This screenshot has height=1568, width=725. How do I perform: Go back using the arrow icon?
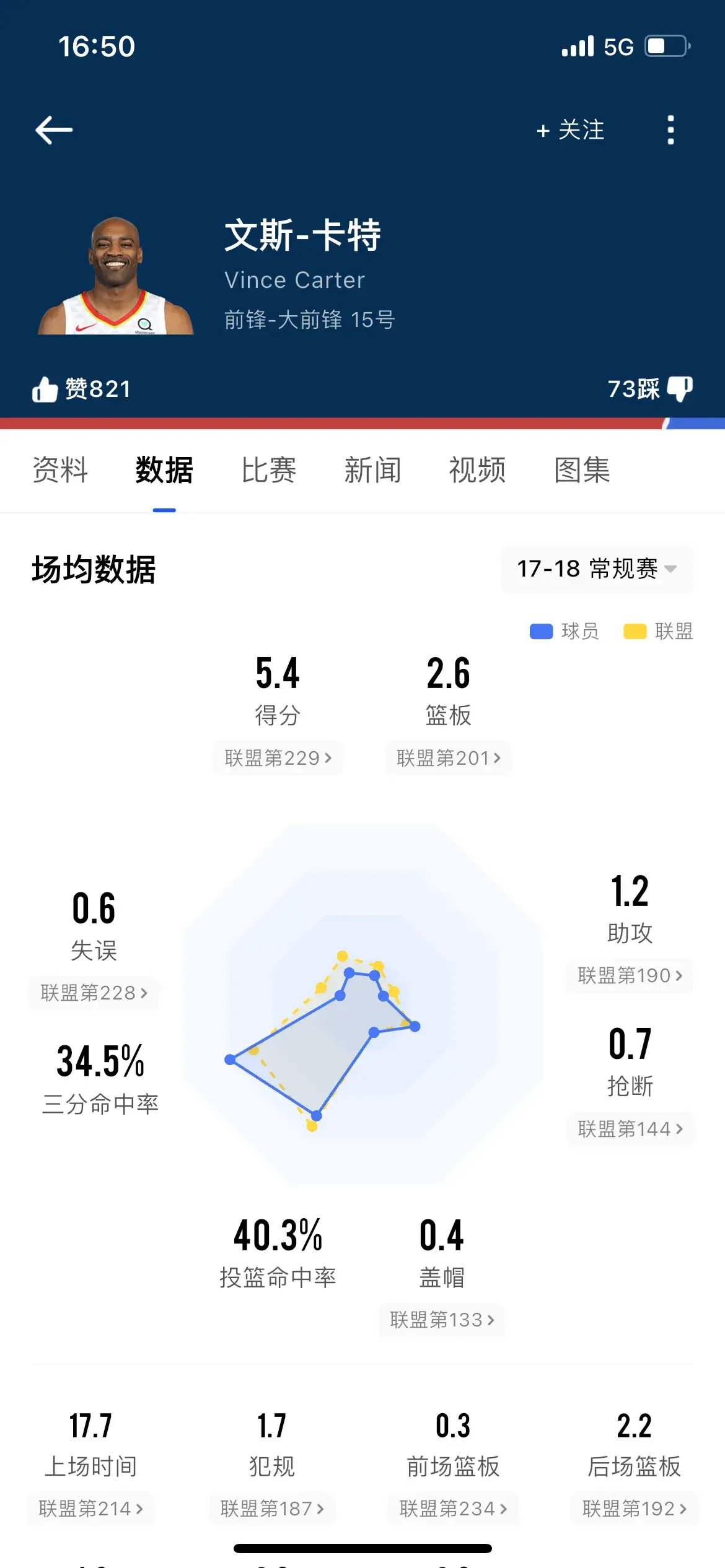pos(54,130)
